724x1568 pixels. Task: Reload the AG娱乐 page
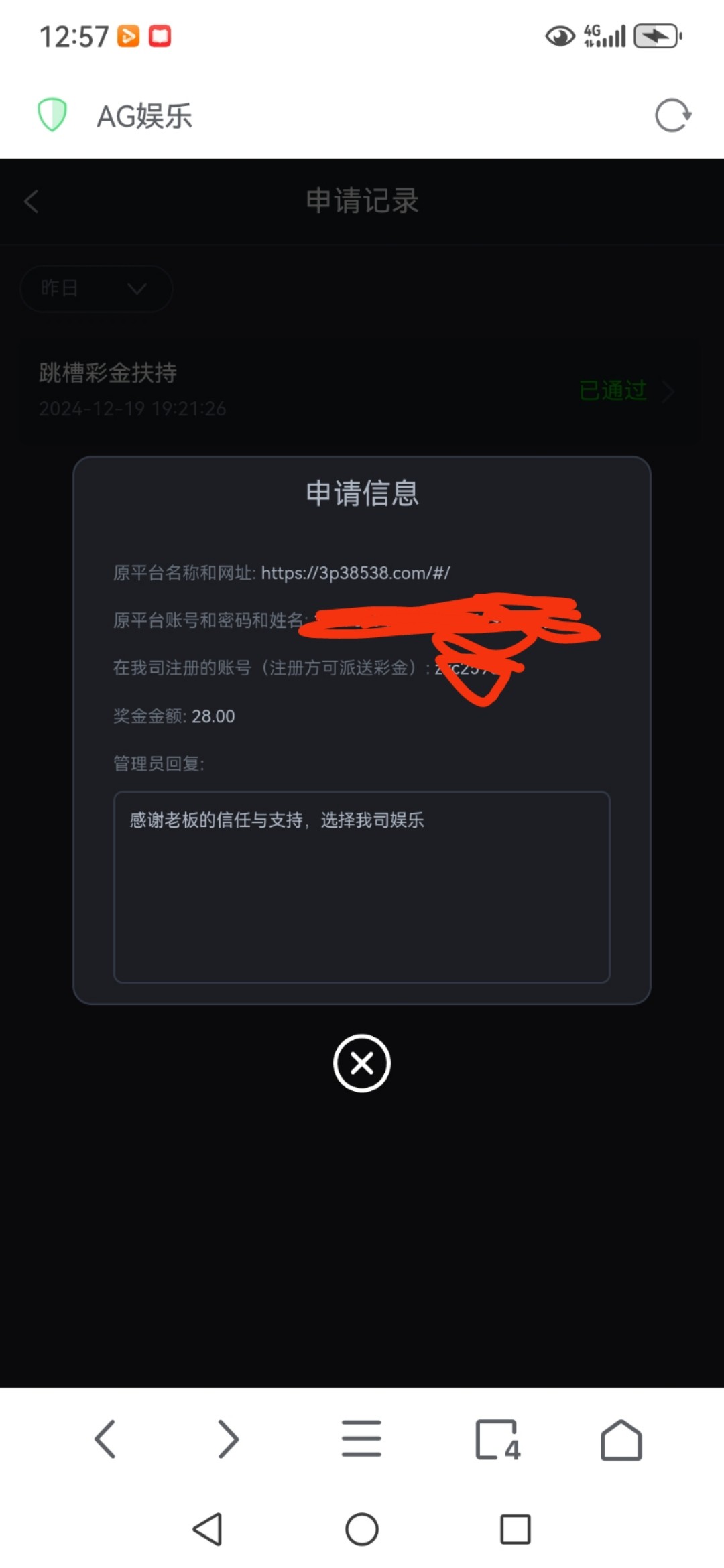[672, 115]
